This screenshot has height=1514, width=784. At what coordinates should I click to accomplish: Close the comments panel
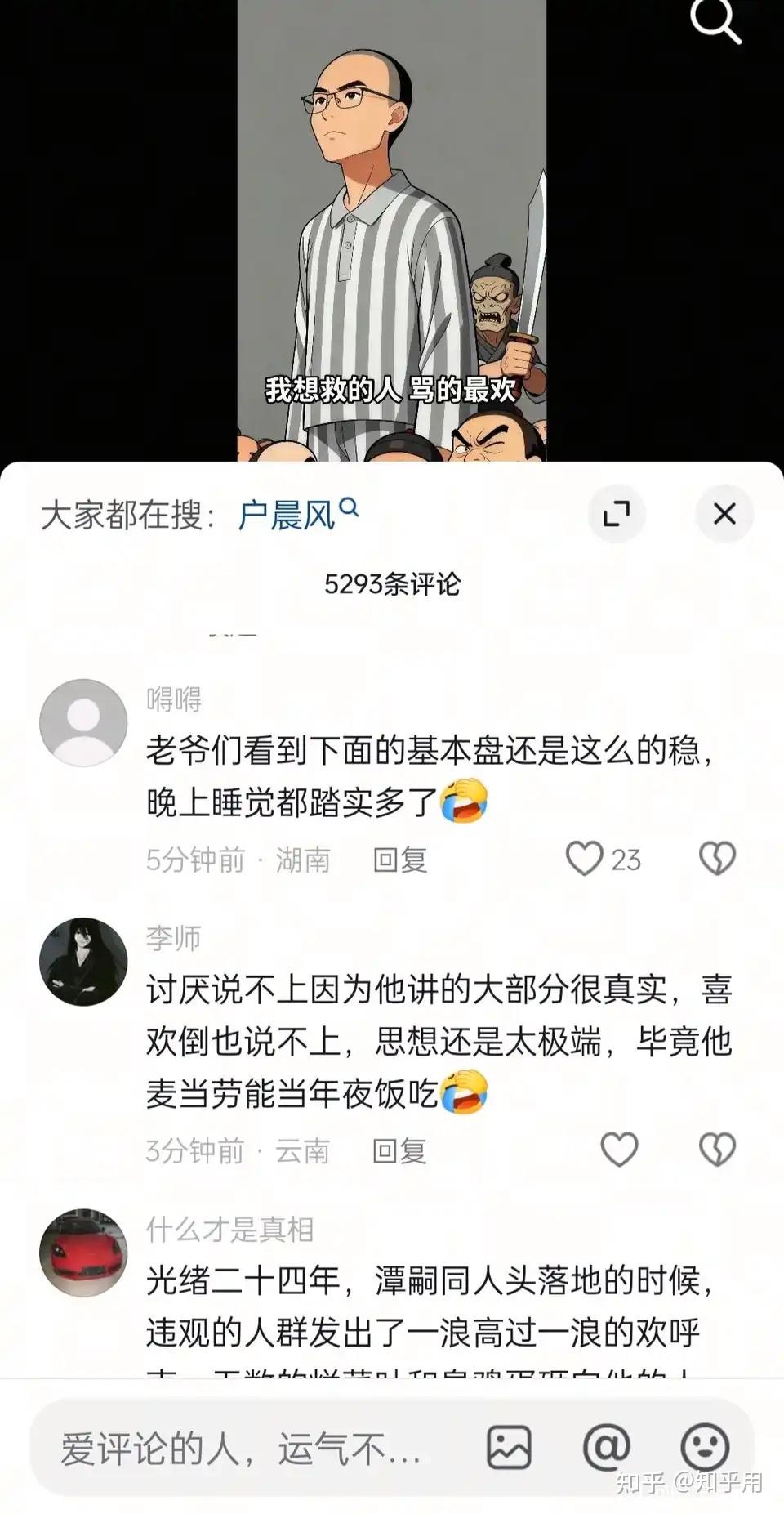pos(724,514)
